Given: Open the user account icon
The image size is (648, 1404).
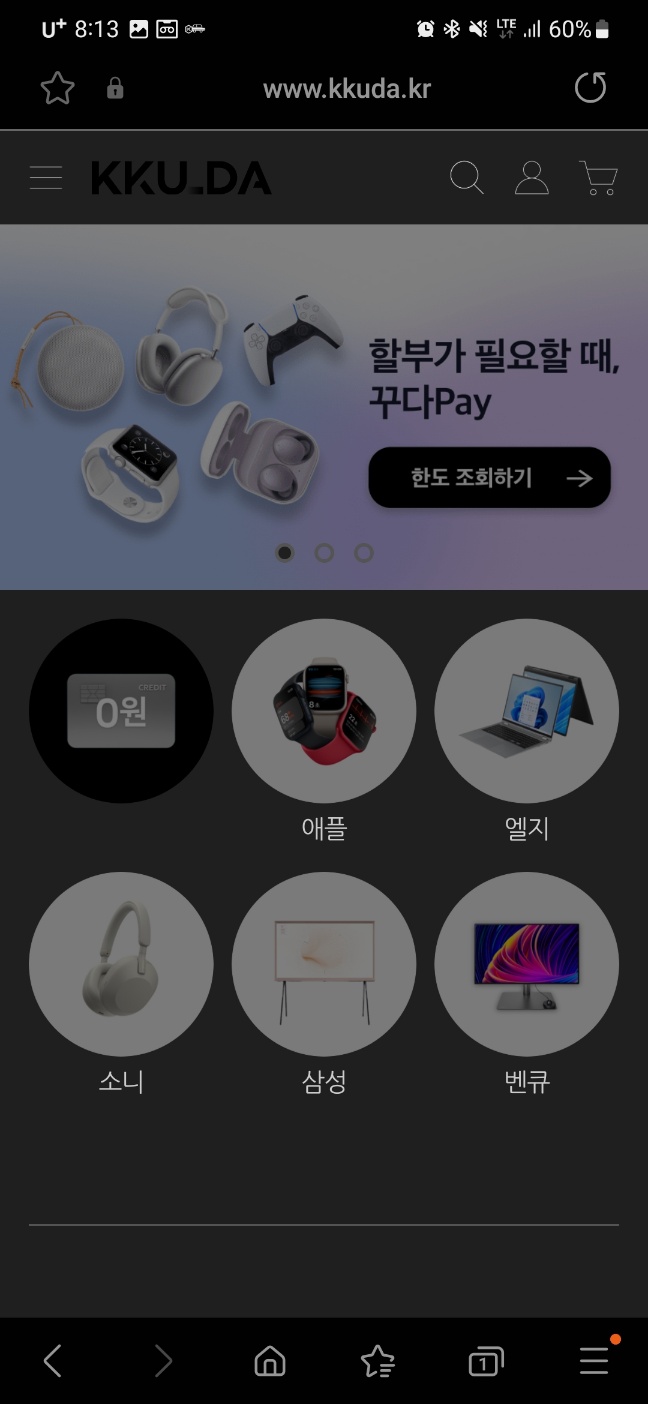Looking at the screenshot, I should (532, 179).
